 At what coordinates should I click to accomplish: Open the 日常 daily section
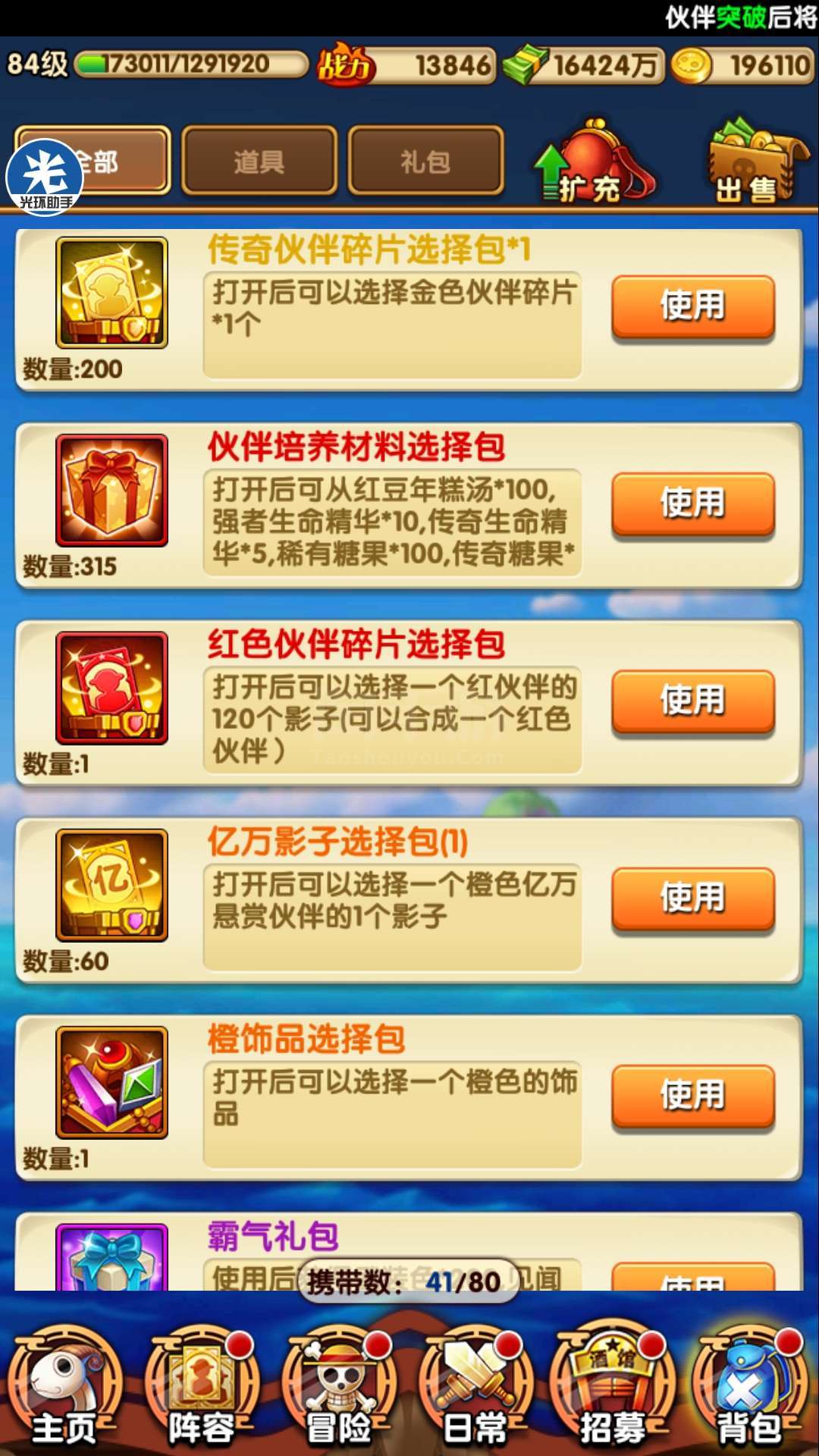(x=475, y=1386)
